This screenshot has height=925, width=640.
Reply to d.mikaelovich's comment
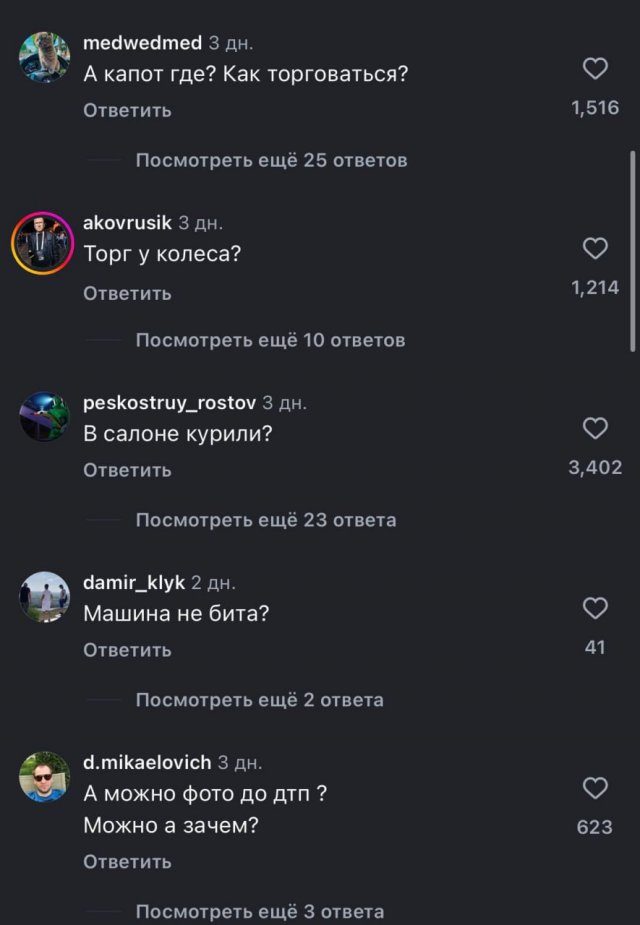[127, 861]
